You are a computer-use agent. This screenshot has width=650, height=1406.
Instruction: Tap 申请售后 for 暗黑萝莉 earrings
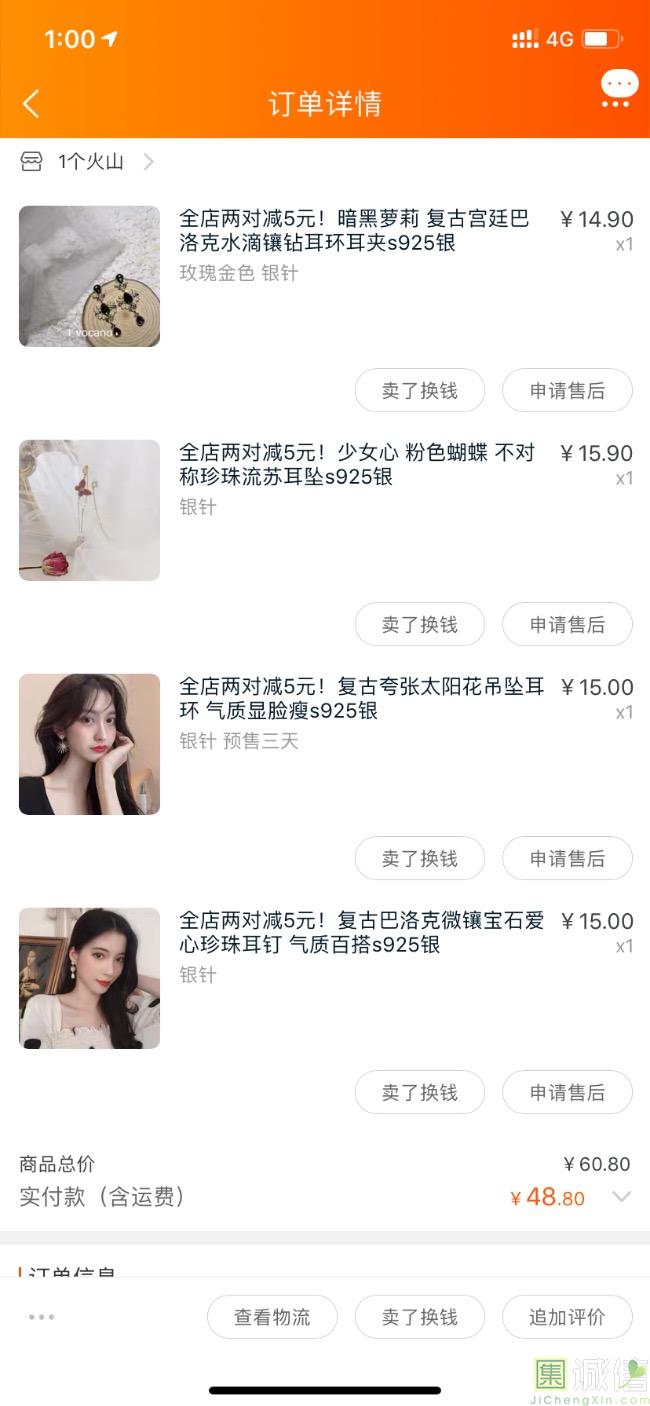(x=567, y=390)
